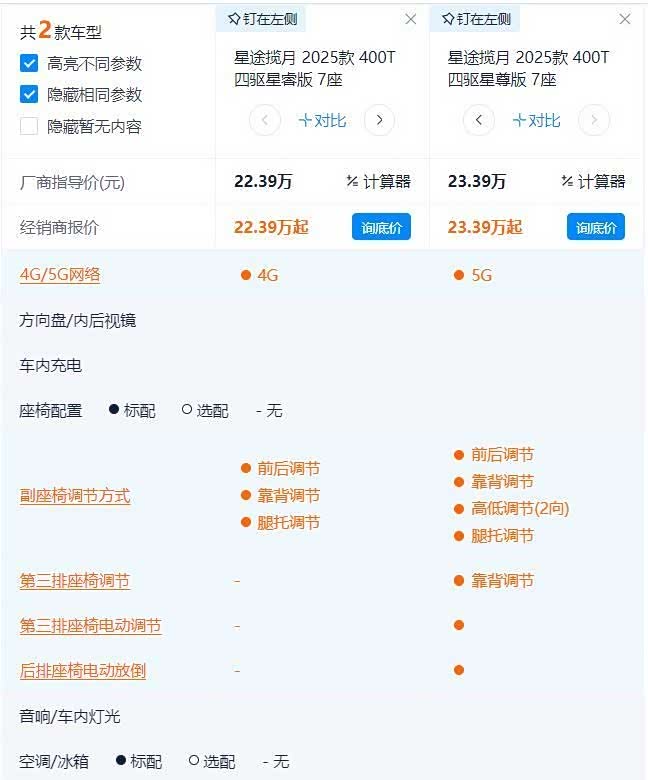648x780 pixels.
Task: Tap 十对比 under the 四驱星尊版 model
Action: 536,121
